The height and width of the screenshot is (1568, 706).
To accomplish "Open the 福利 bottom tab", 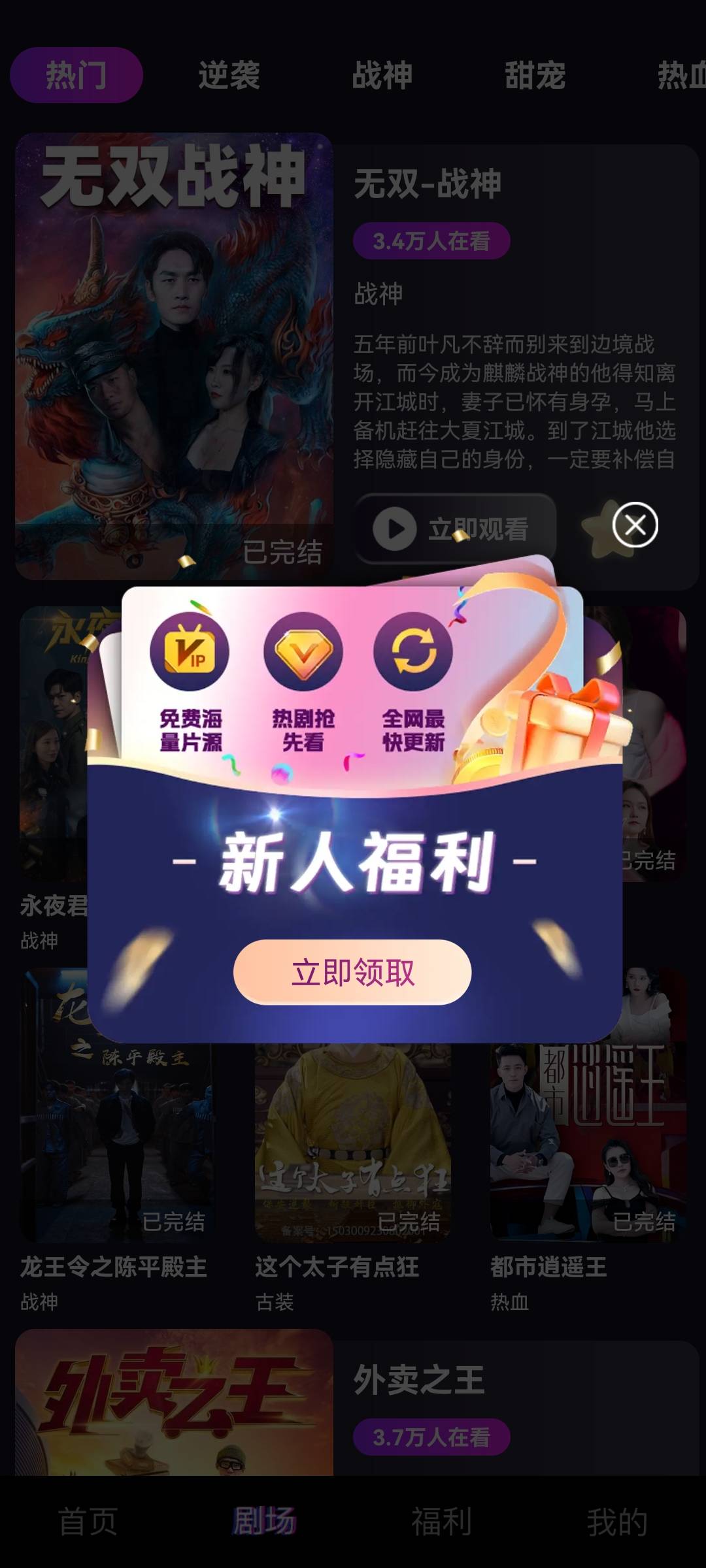I will coord(441,1521).
